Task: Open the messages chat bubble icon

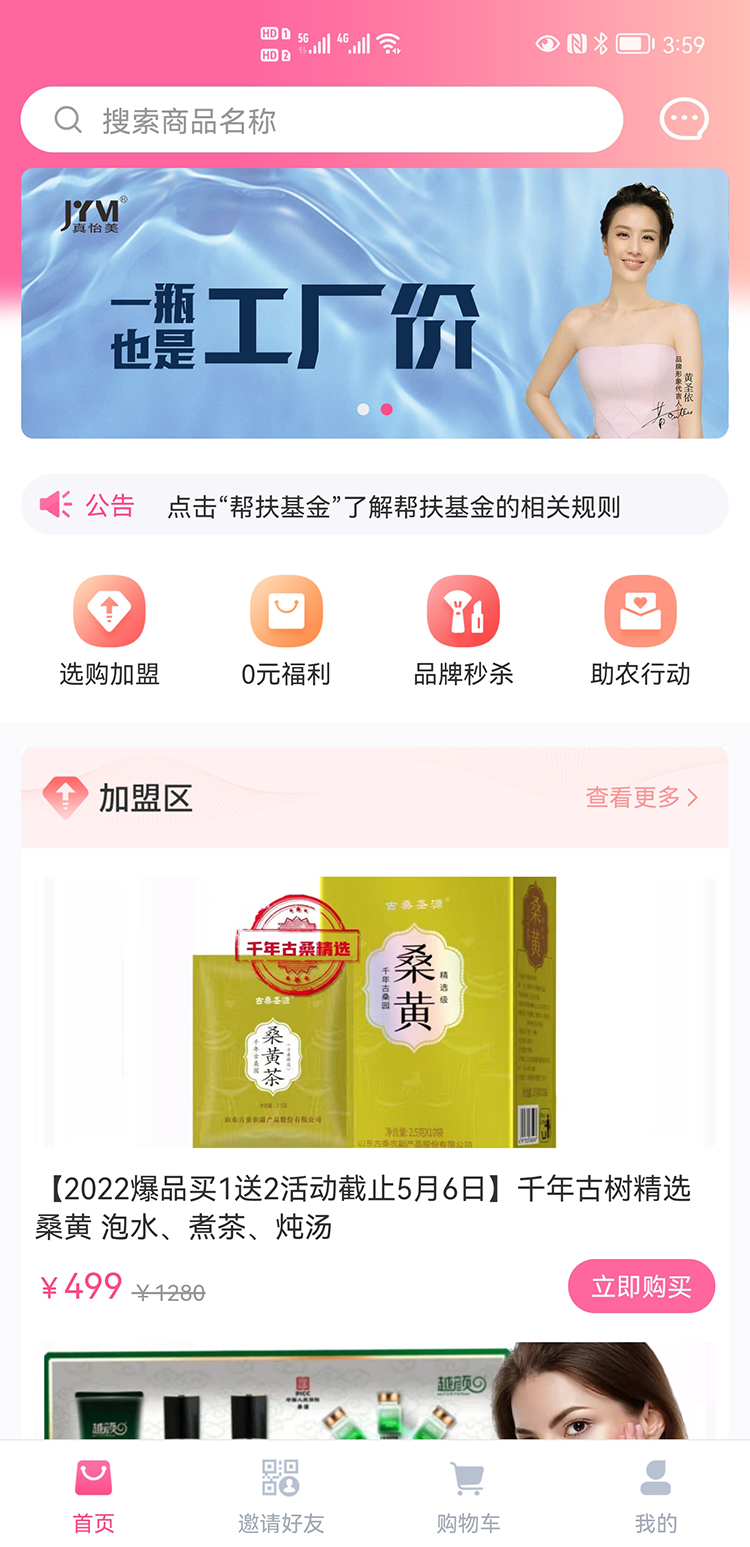Action: (x=684, y=120)
